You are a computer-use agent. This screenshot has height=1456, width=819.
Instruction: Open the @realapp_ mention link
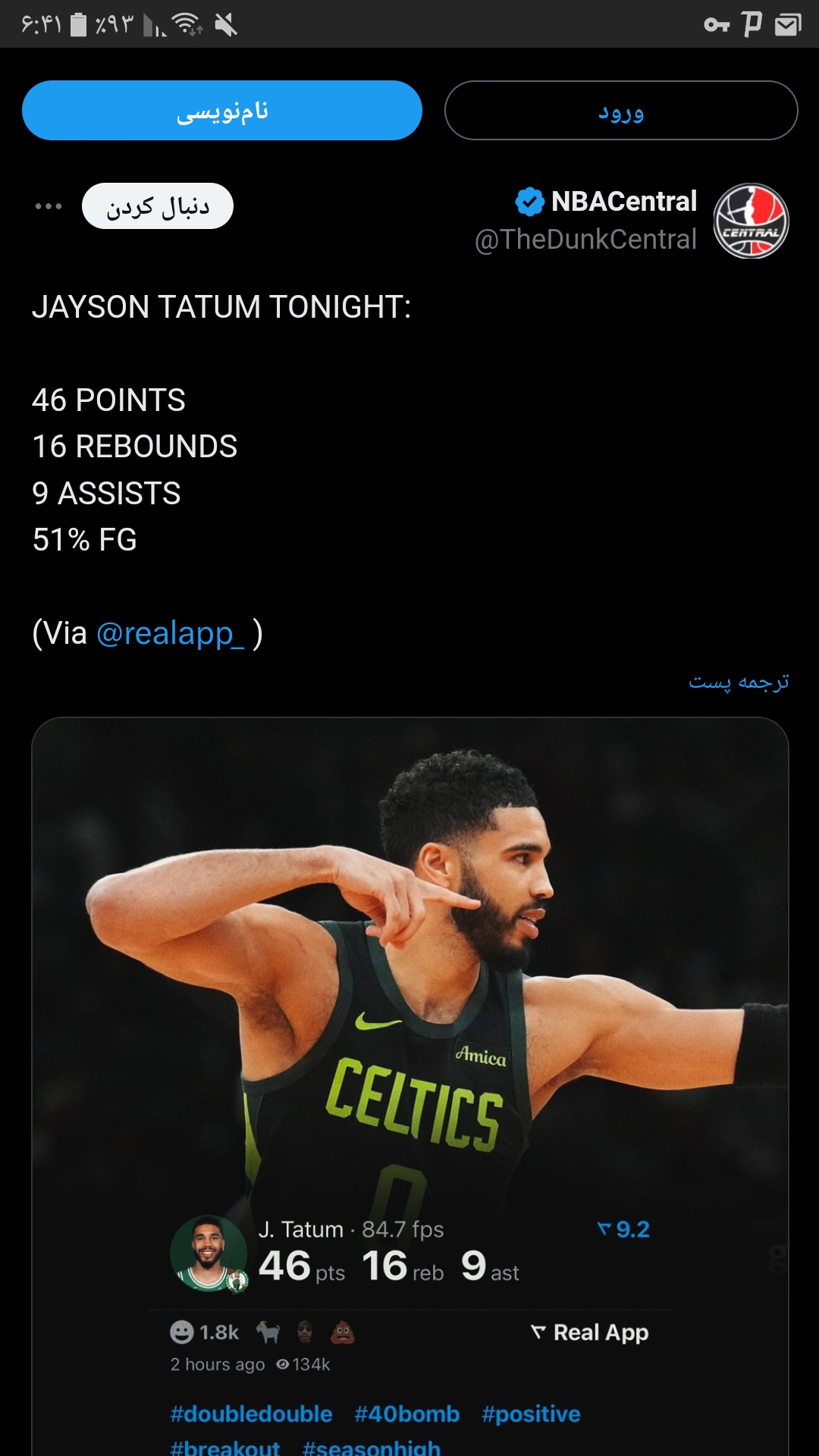[171, 633]
